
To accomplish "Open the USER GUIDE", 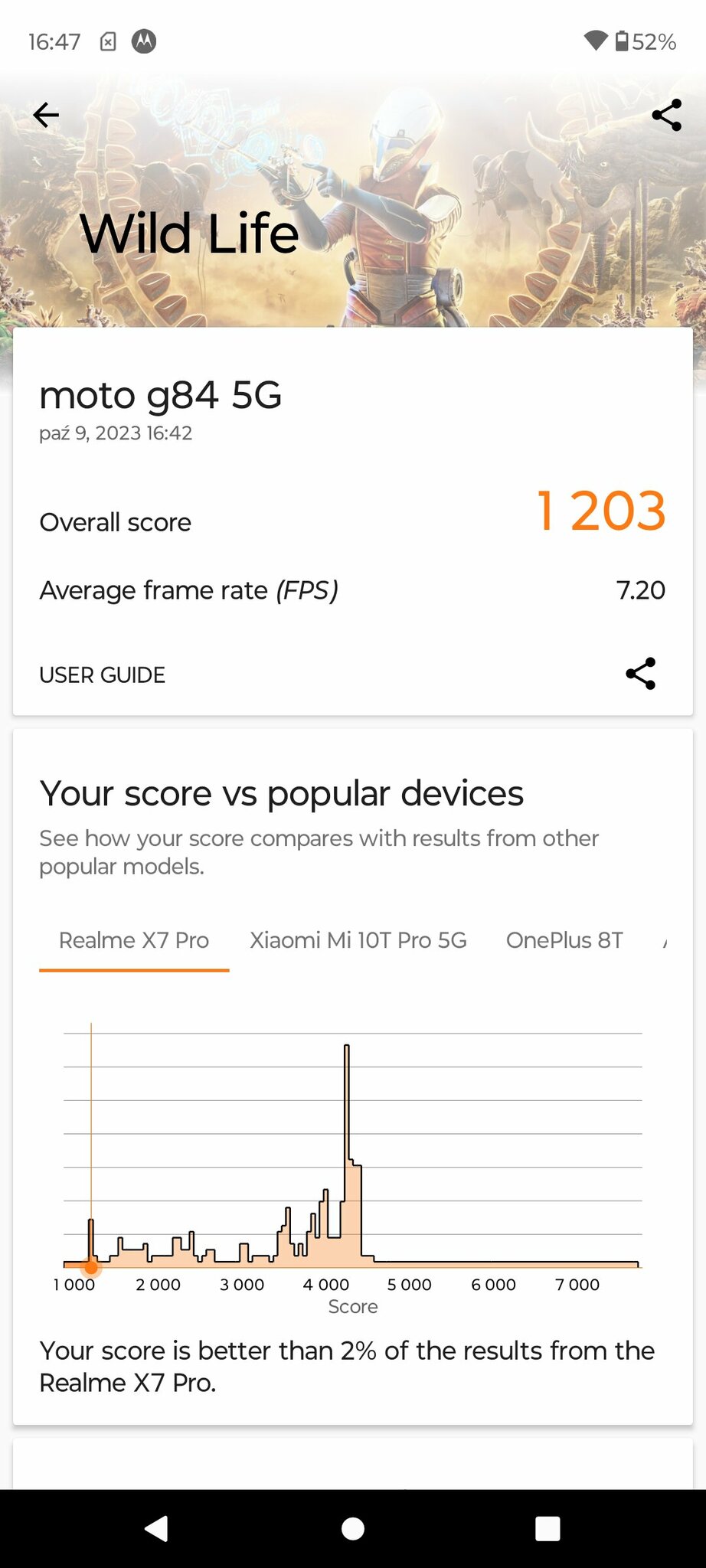I will [102, 675].
